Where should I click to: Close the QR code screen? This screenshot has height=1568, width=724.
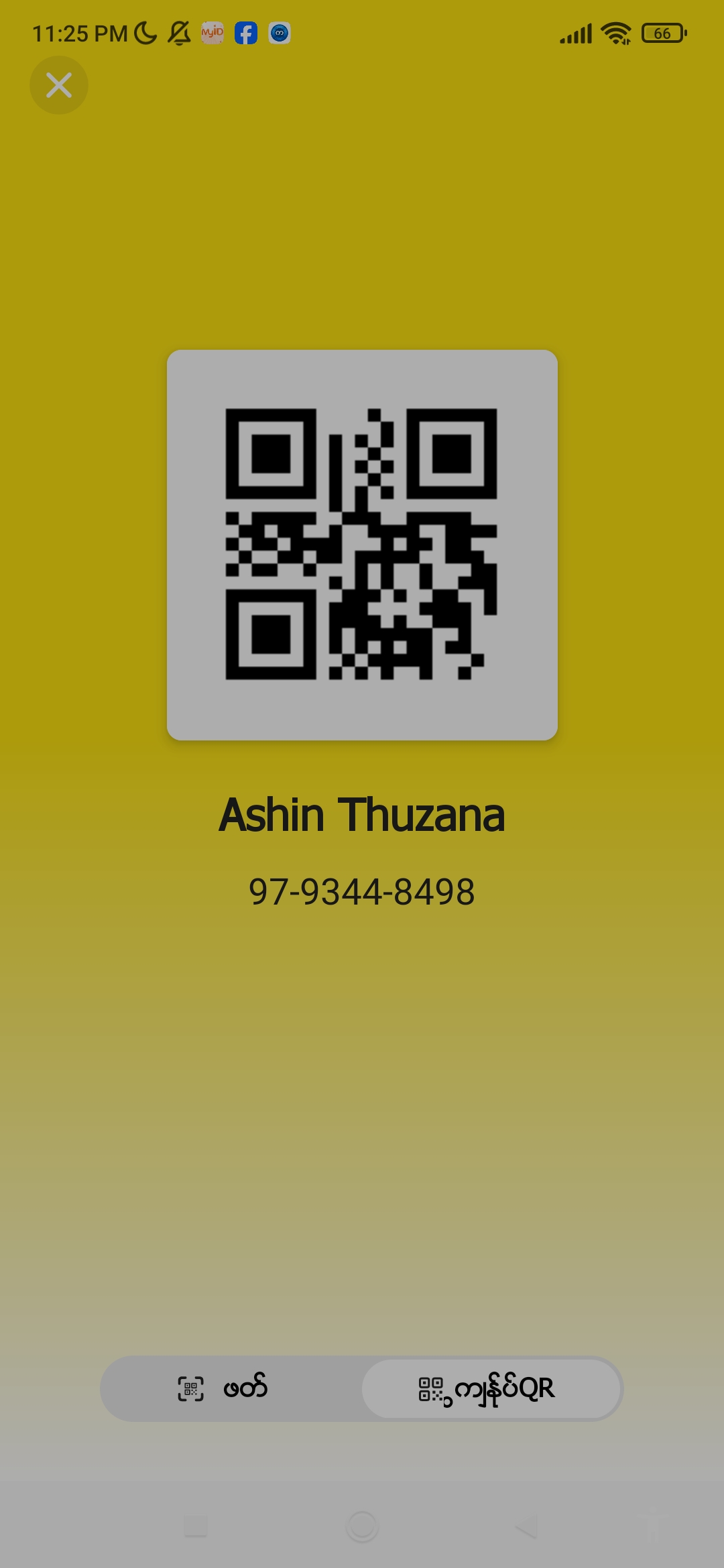[59, 85]
